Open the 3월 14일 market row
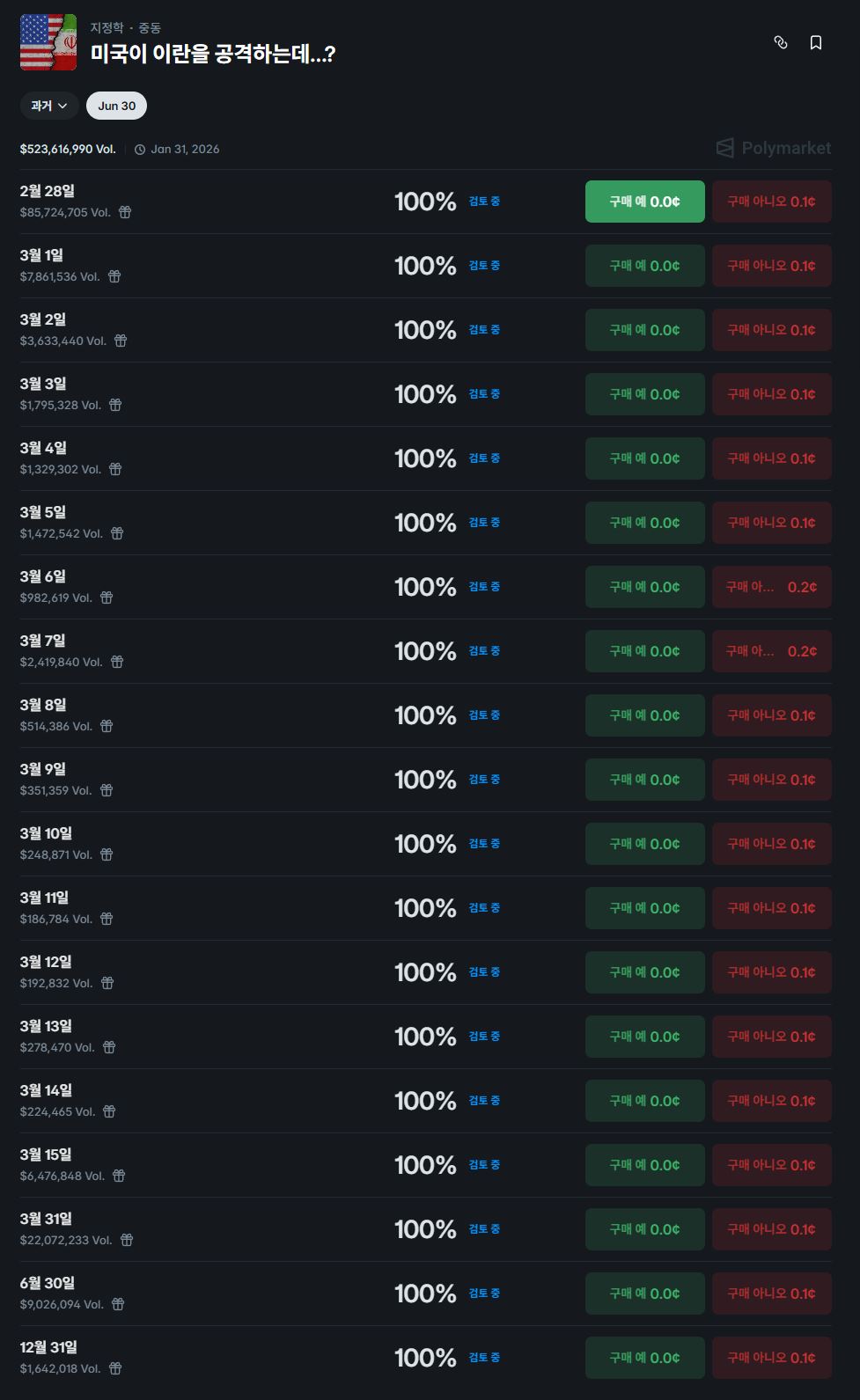 [46, 1090]
